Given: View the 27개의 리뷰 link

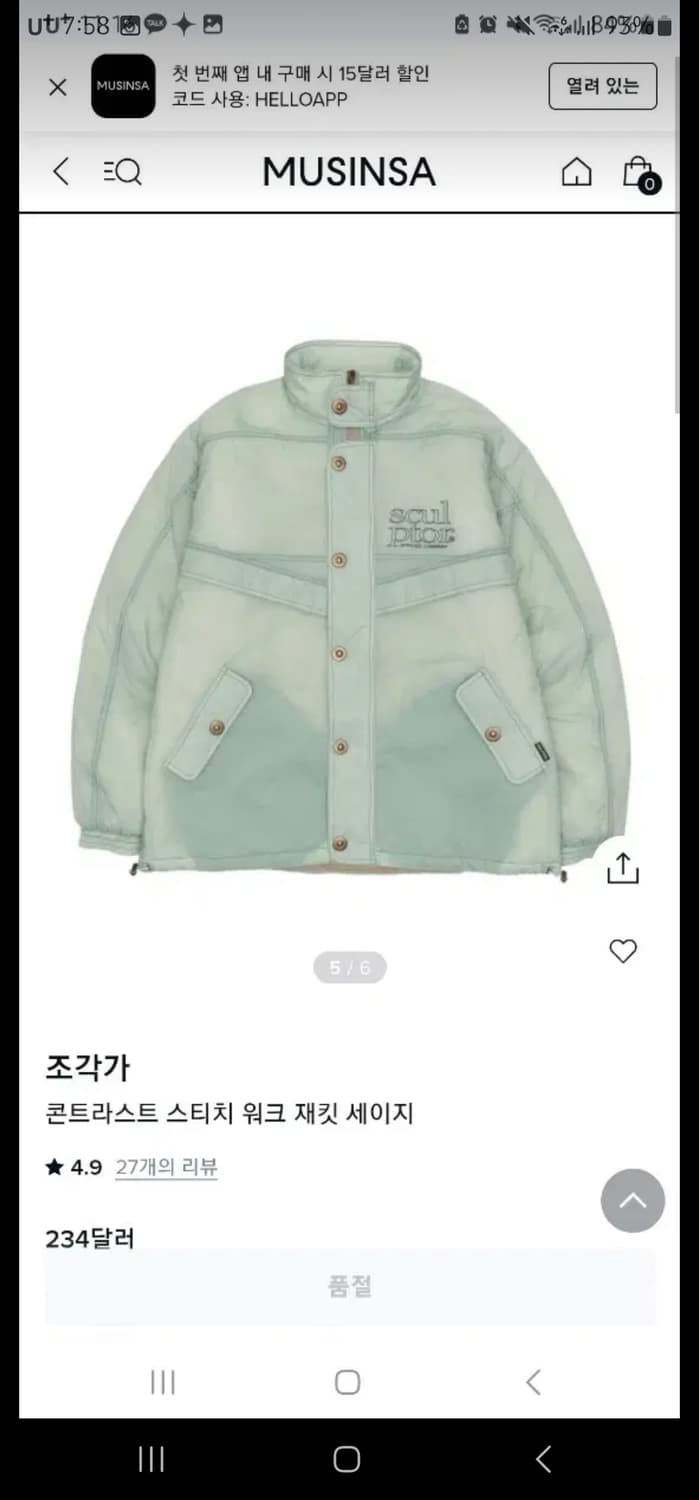Looking at the screenshot, I should point(166,1167).
